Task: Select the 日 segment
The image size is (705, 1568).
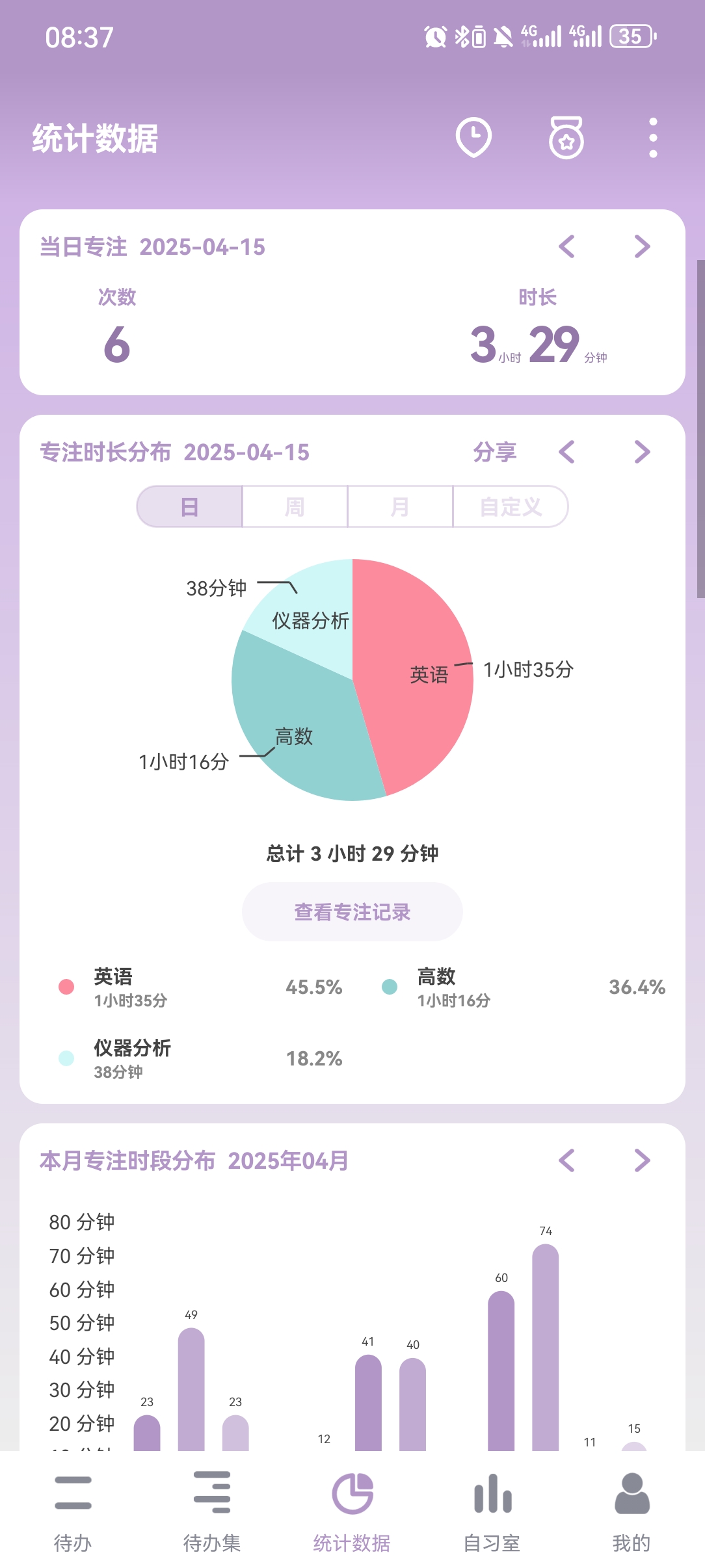Action: 189,506
